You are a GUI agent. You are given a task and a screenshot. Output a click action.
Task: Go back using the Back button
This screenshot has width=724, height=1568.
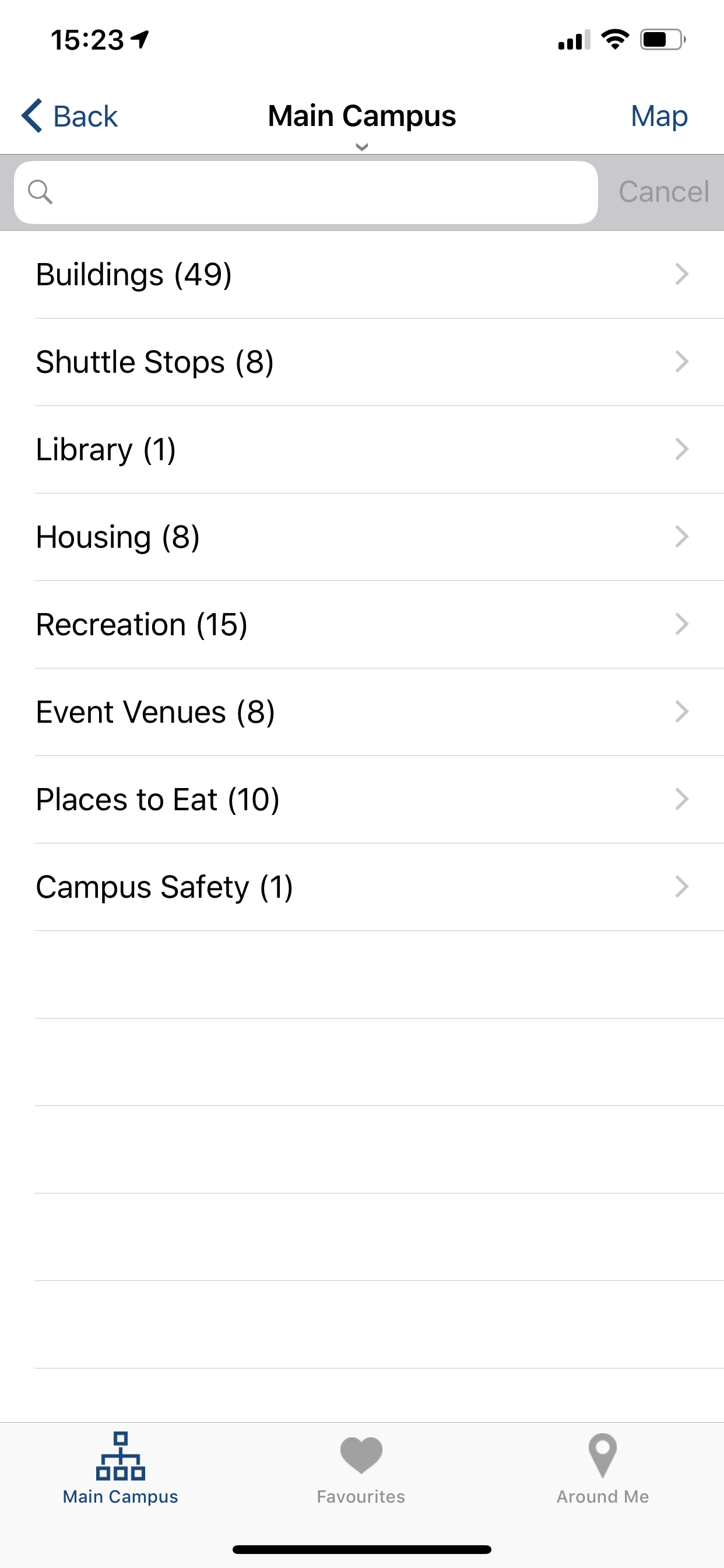coord(69,116)
